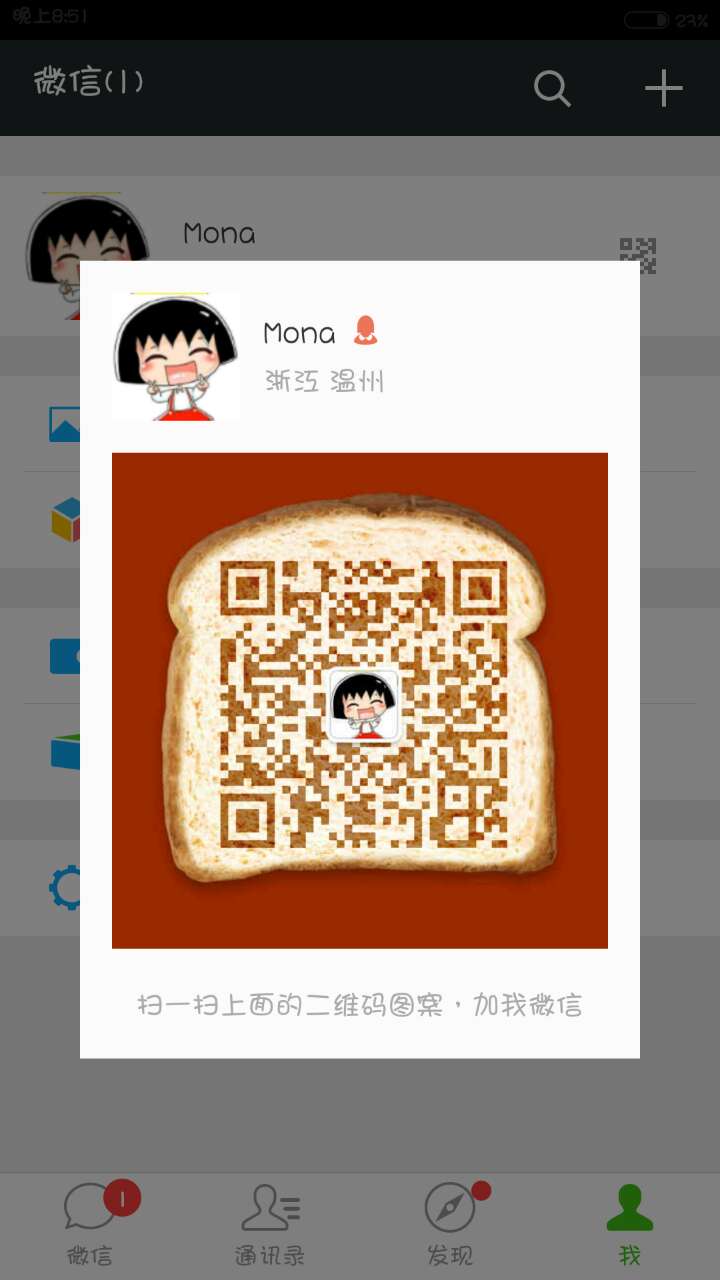The height and width of the screenshot is (1280, 720).
Task: Tap the plus icon in the top bar
Action: [x=663, y=89]
